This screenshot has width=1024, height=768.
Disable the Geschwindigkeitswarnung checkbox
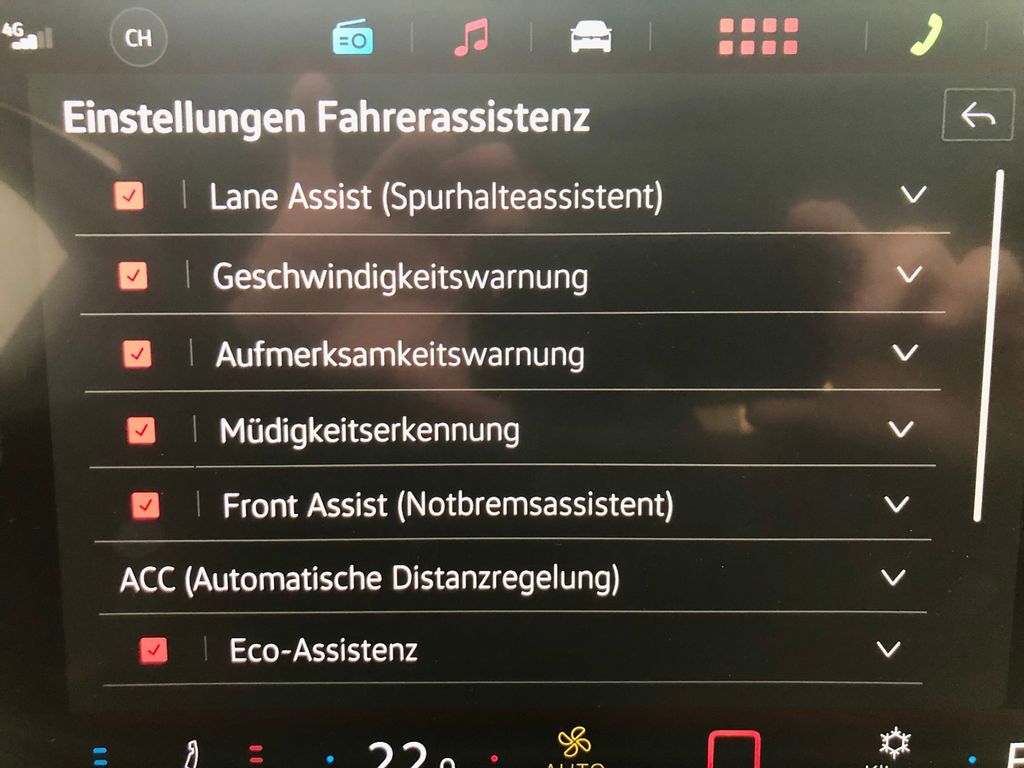(132, 275)
